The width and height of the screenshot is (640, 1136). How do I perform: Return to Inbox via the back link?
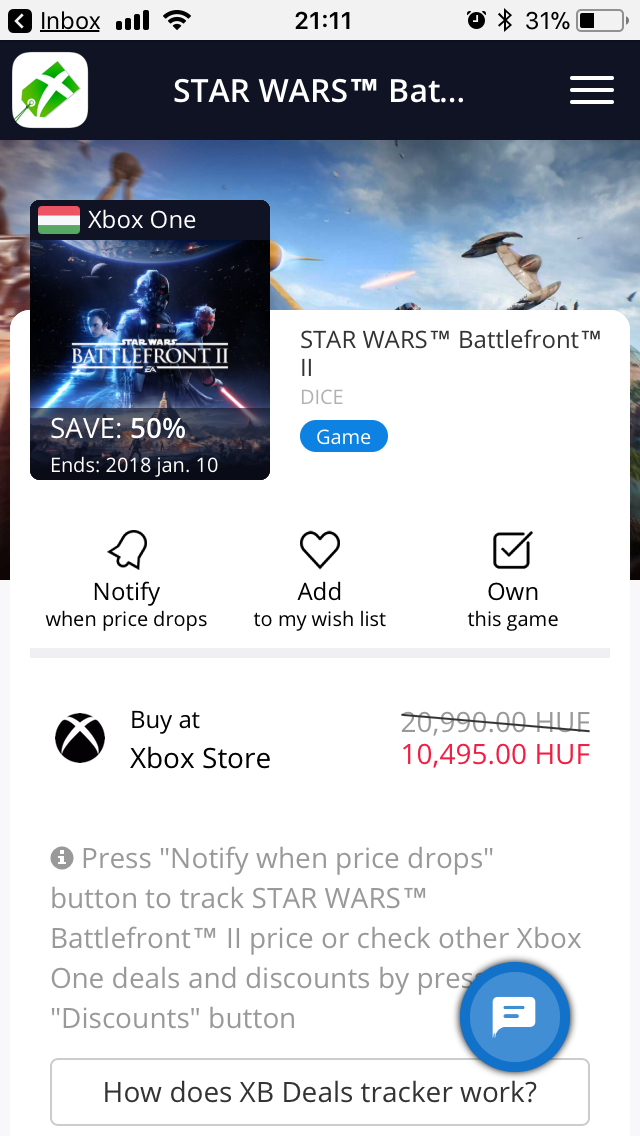pos(56,20)
